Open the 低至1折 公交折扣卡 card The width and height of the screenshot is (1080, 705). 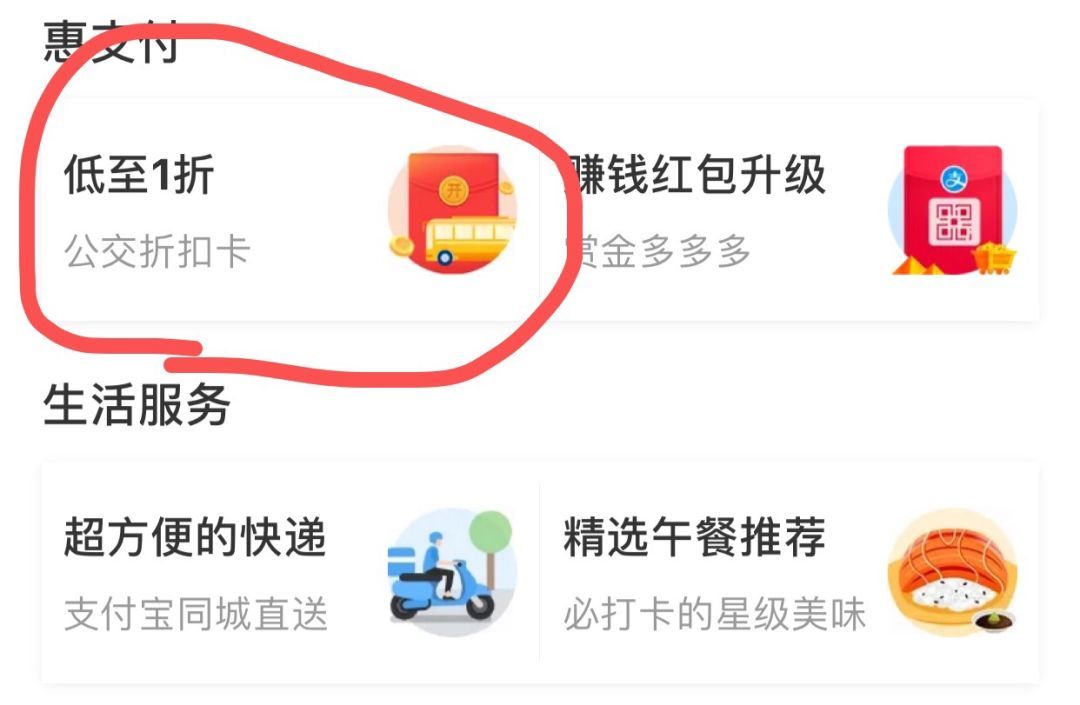point(290,210)
